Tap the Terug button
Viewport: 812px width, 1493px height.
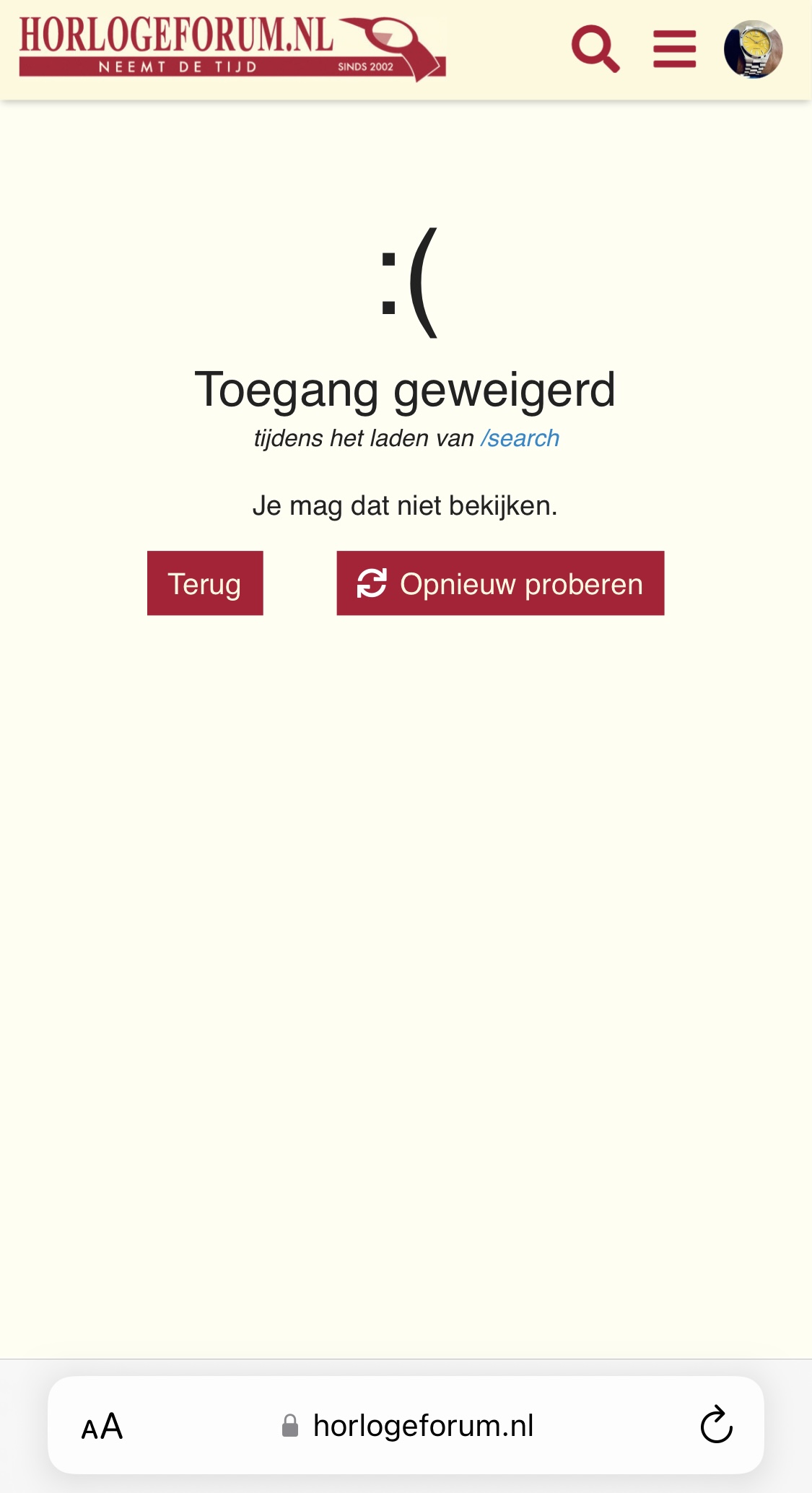point(205,583)
